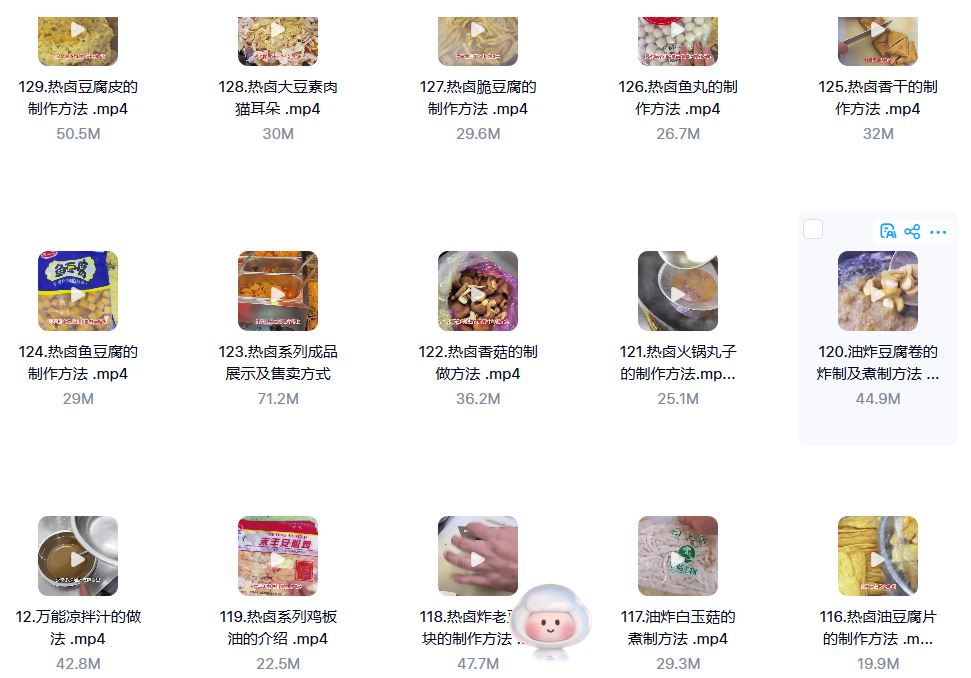971x678 pixels.
Task: Play video 117.油炸白玉菇的煮制方法
Action: point(678,556)
